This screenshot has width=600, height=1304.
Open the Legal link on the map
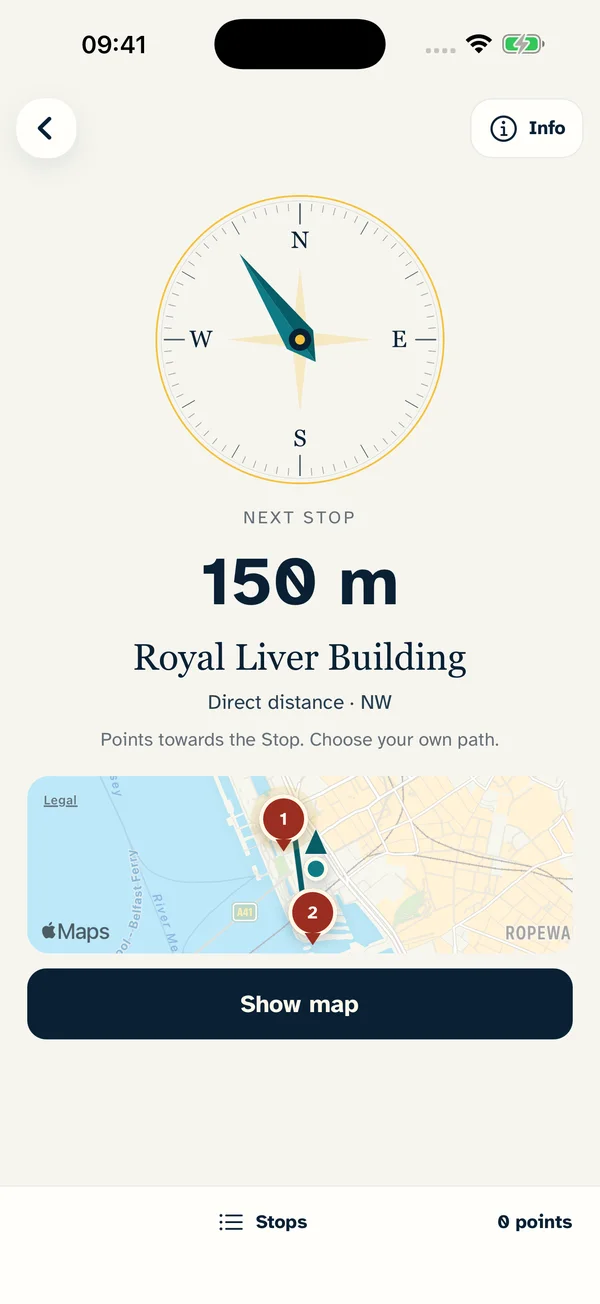(60, 801)
